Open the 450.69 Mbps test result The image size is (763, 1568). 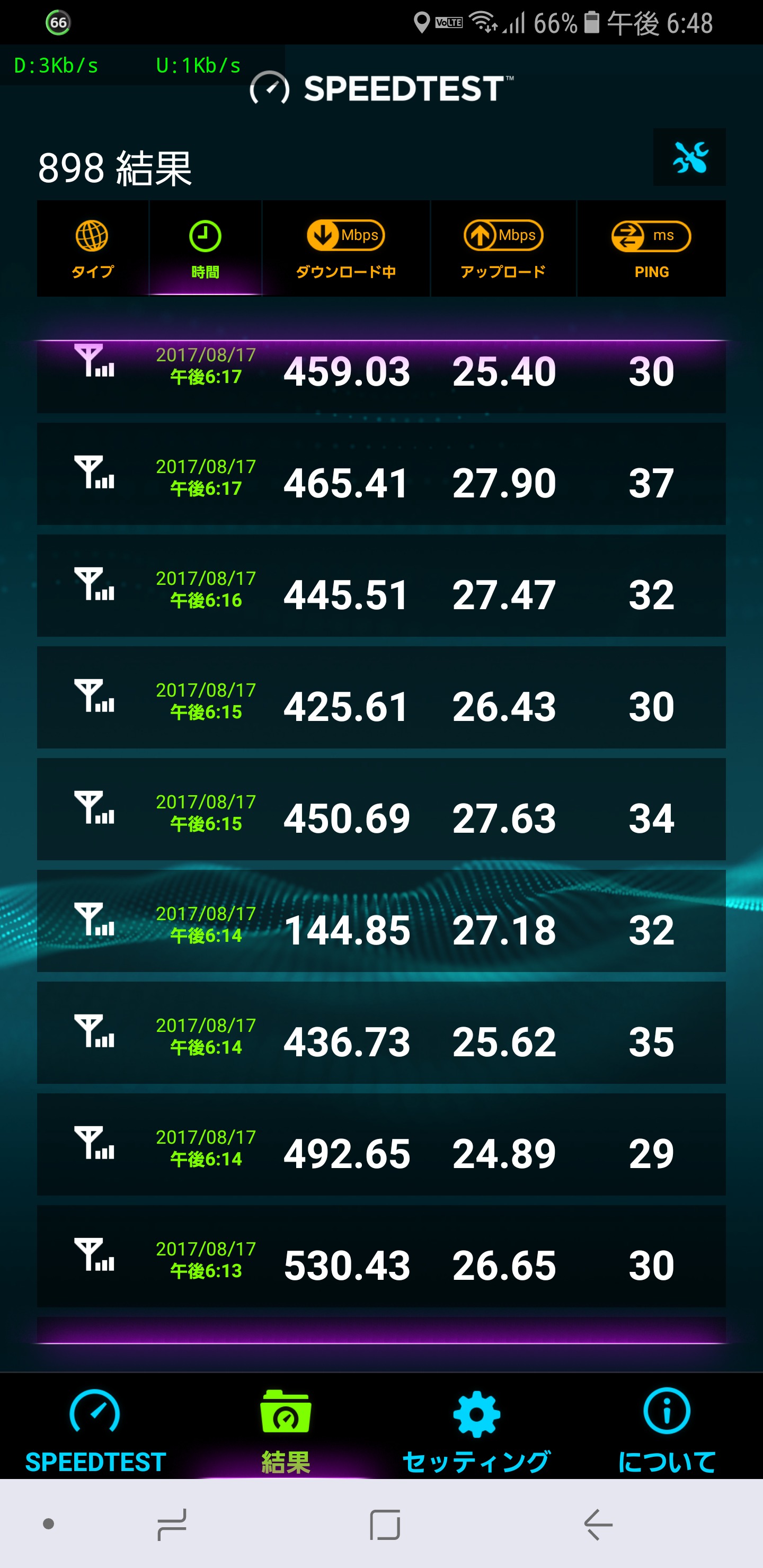[381, 809]
